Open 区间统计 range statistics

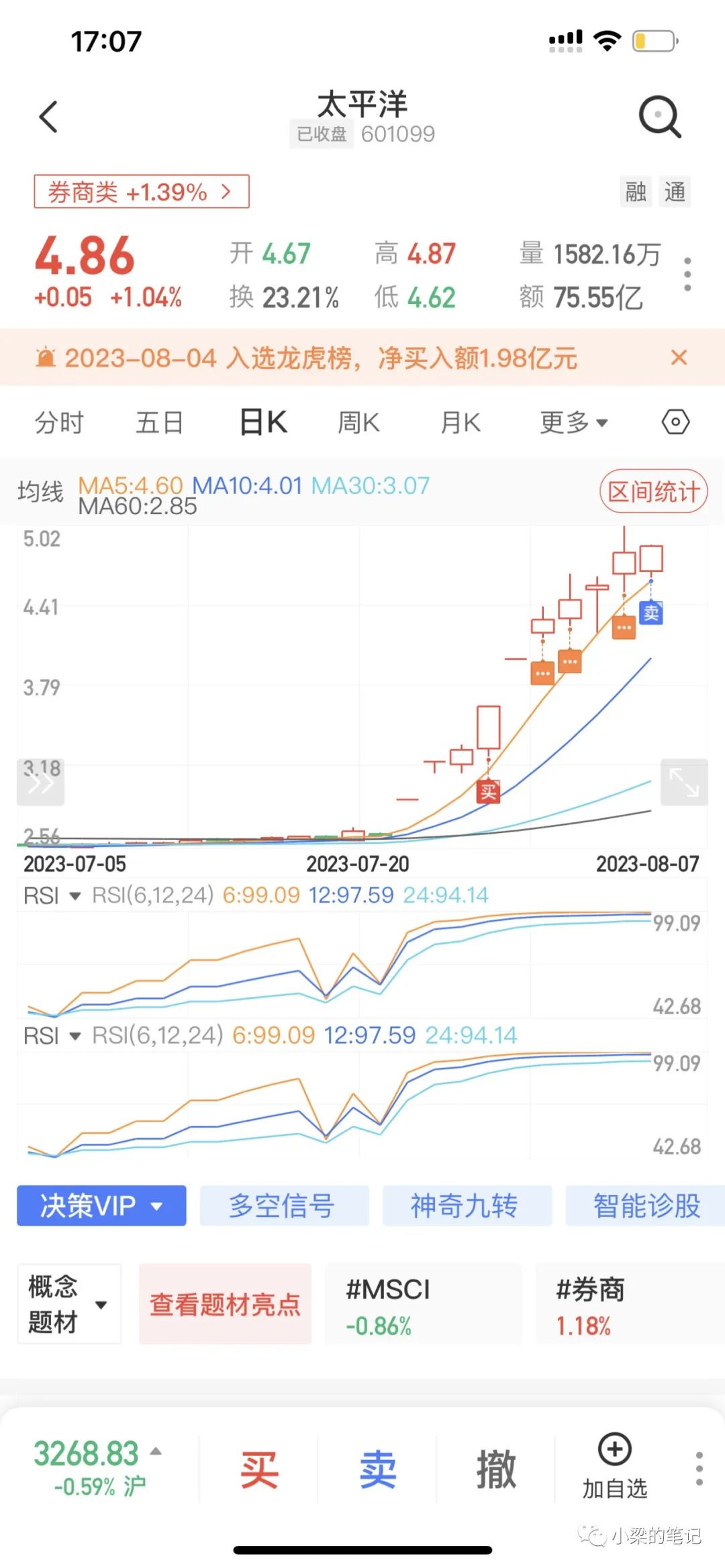[653, 491]
